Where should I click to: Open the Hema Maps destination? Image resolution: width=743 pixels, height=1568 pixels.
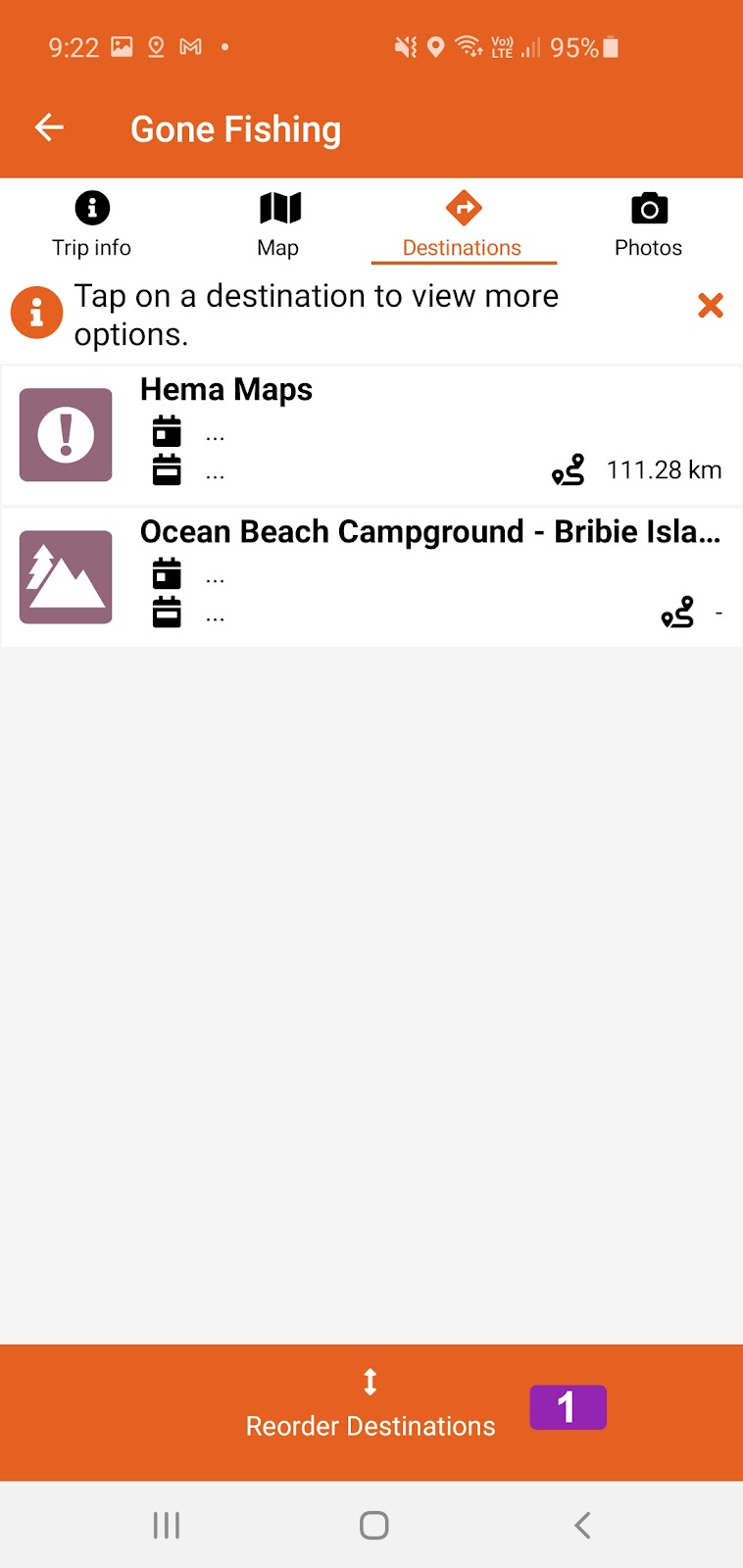371,435
